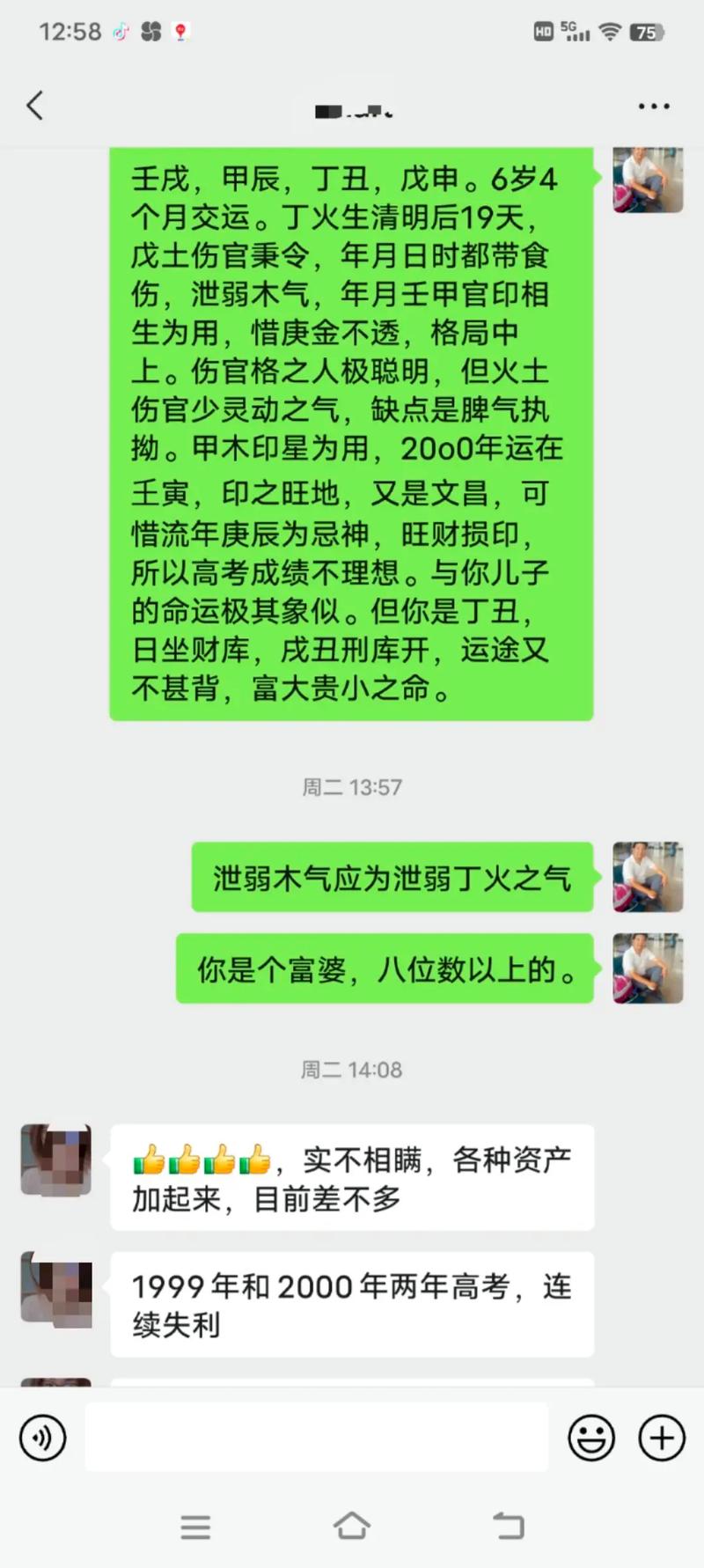Go to the system home screen
This screenshot has width=704, height=1568.
351,1526
